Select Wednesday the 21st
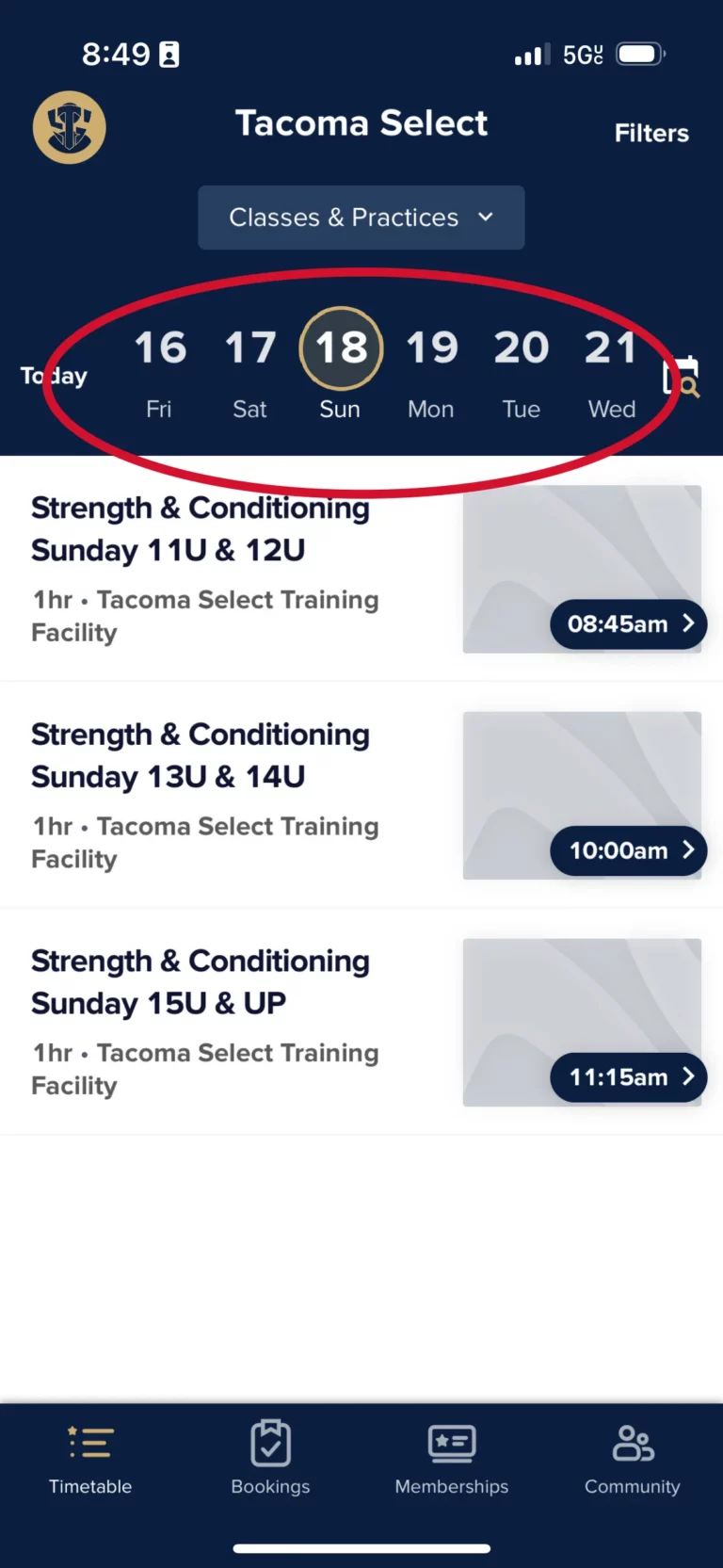This screenshot has height=1568, width=723. click(x=612, y=373)
